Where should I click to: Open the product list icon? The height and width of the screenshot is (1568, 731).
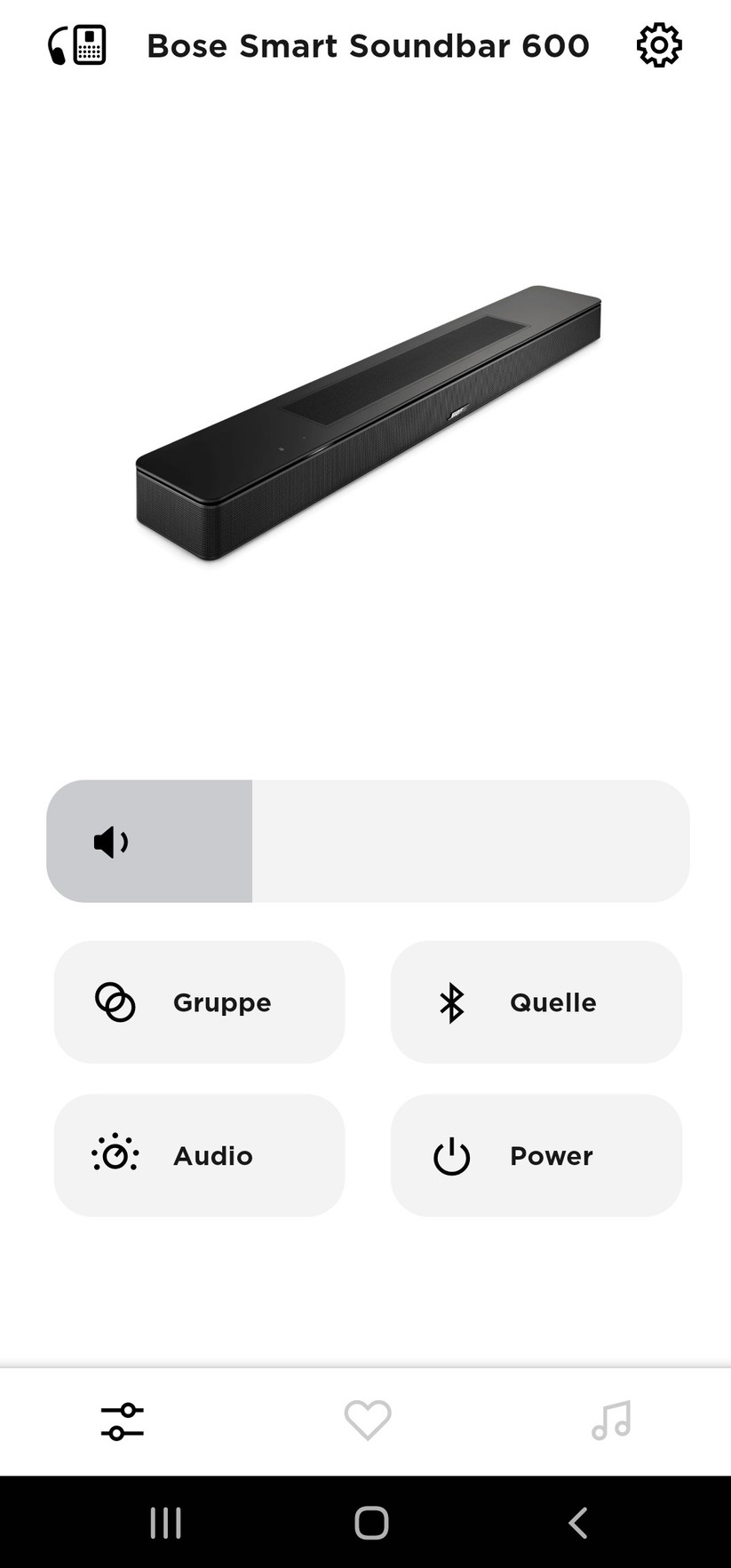click(x=77, y=45)
